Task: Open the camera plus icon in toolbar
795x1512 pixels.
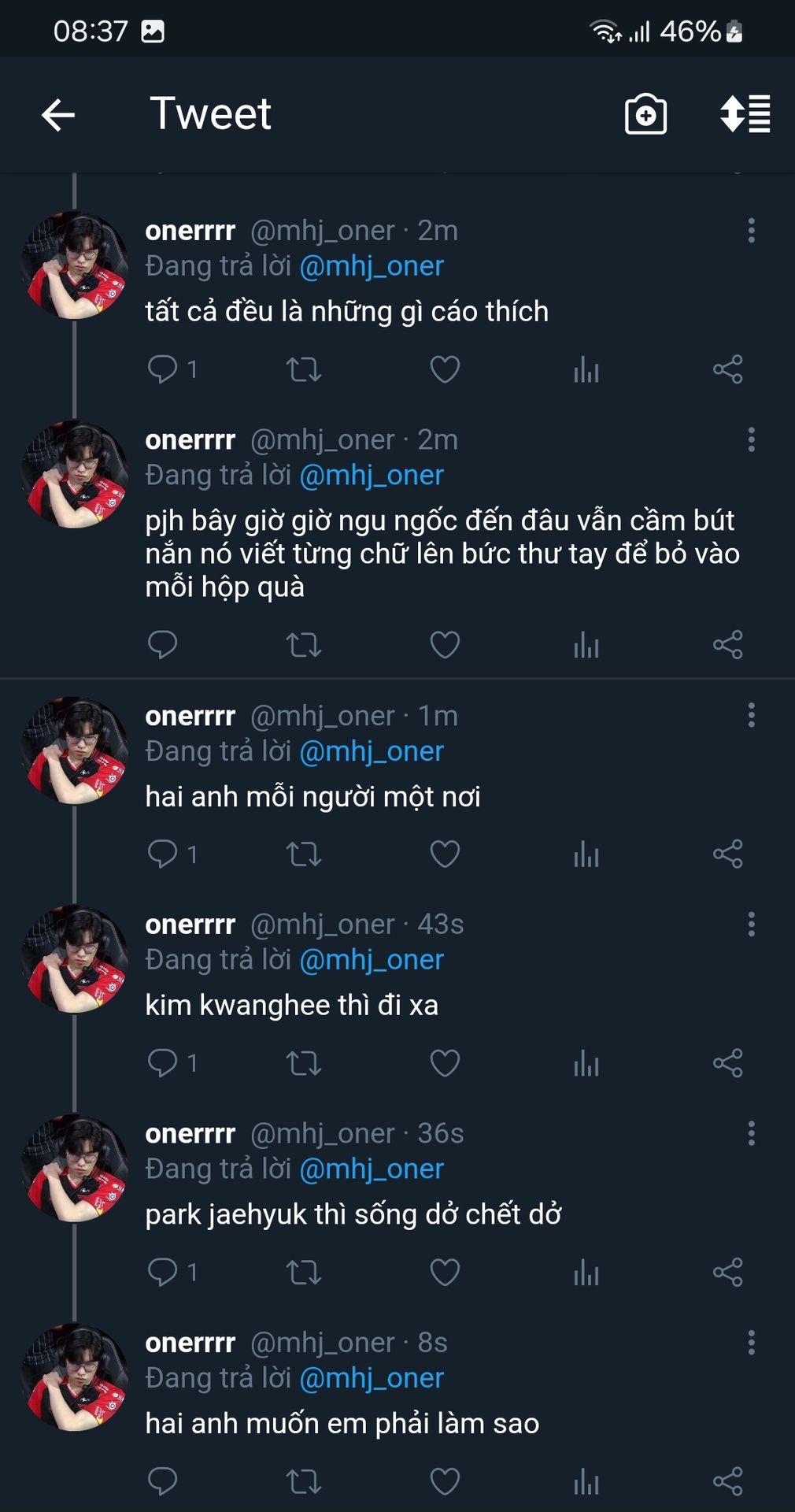Action: point(645,114)
